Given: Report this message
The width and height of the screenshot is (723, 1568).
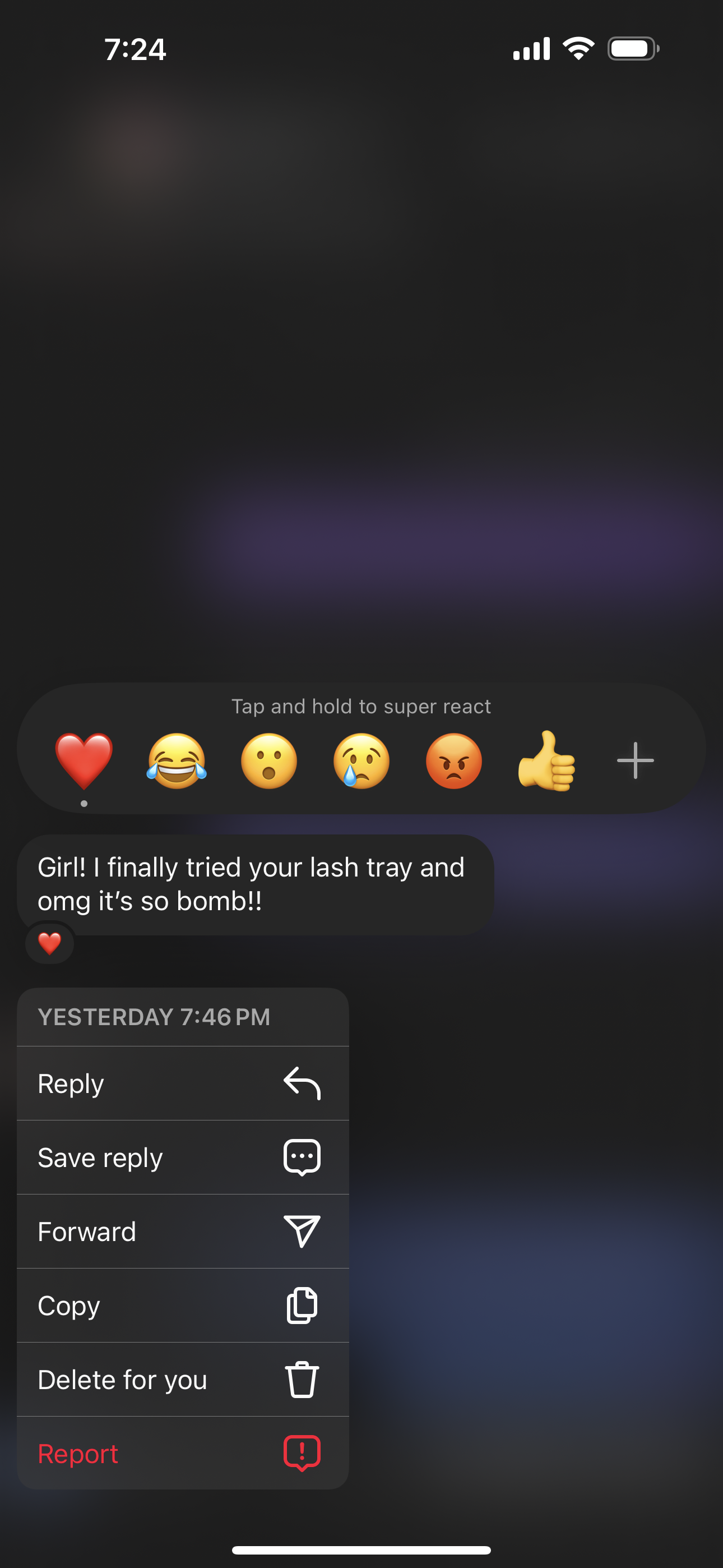Looking at the screenshot, I should tap(183, 1454).
